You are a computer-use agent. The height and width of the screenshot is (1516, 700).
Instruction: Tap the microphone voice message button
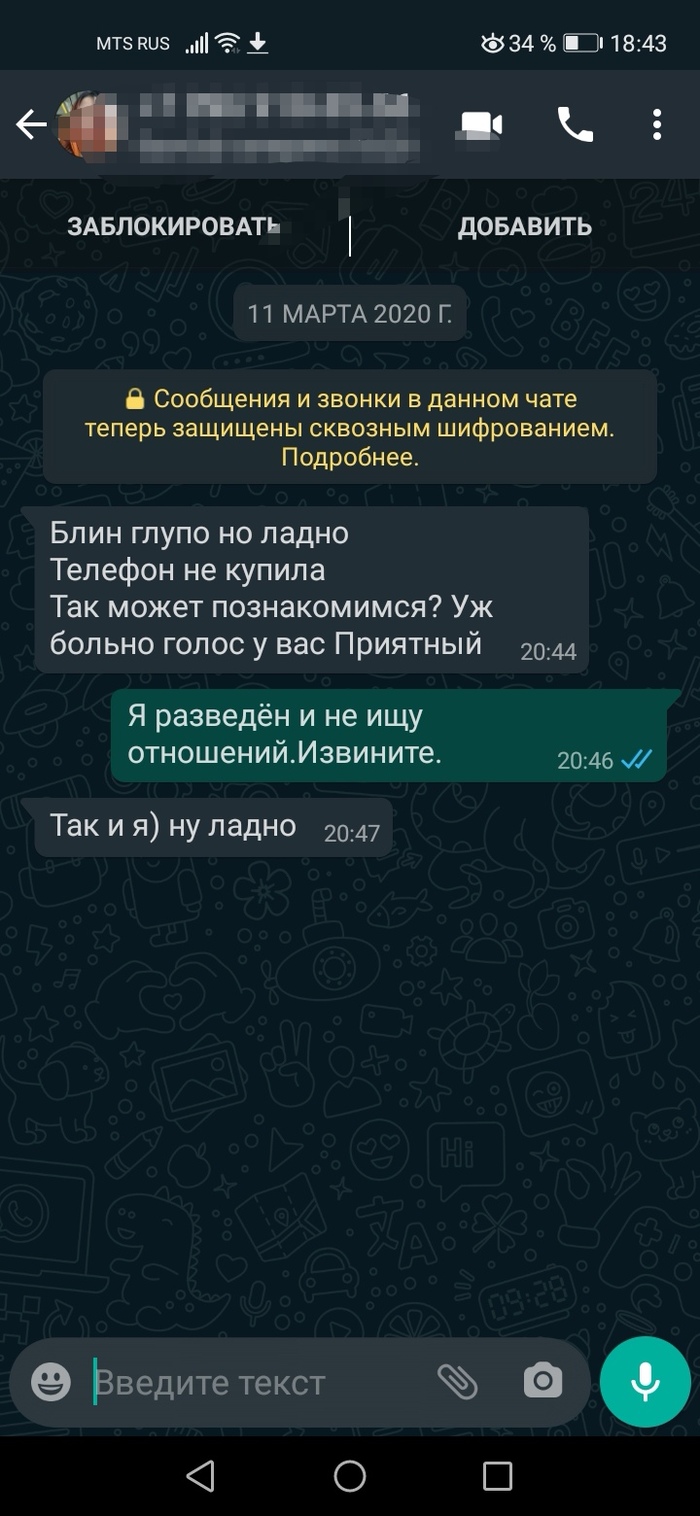pyautogui.click(x=645, y=1382)
